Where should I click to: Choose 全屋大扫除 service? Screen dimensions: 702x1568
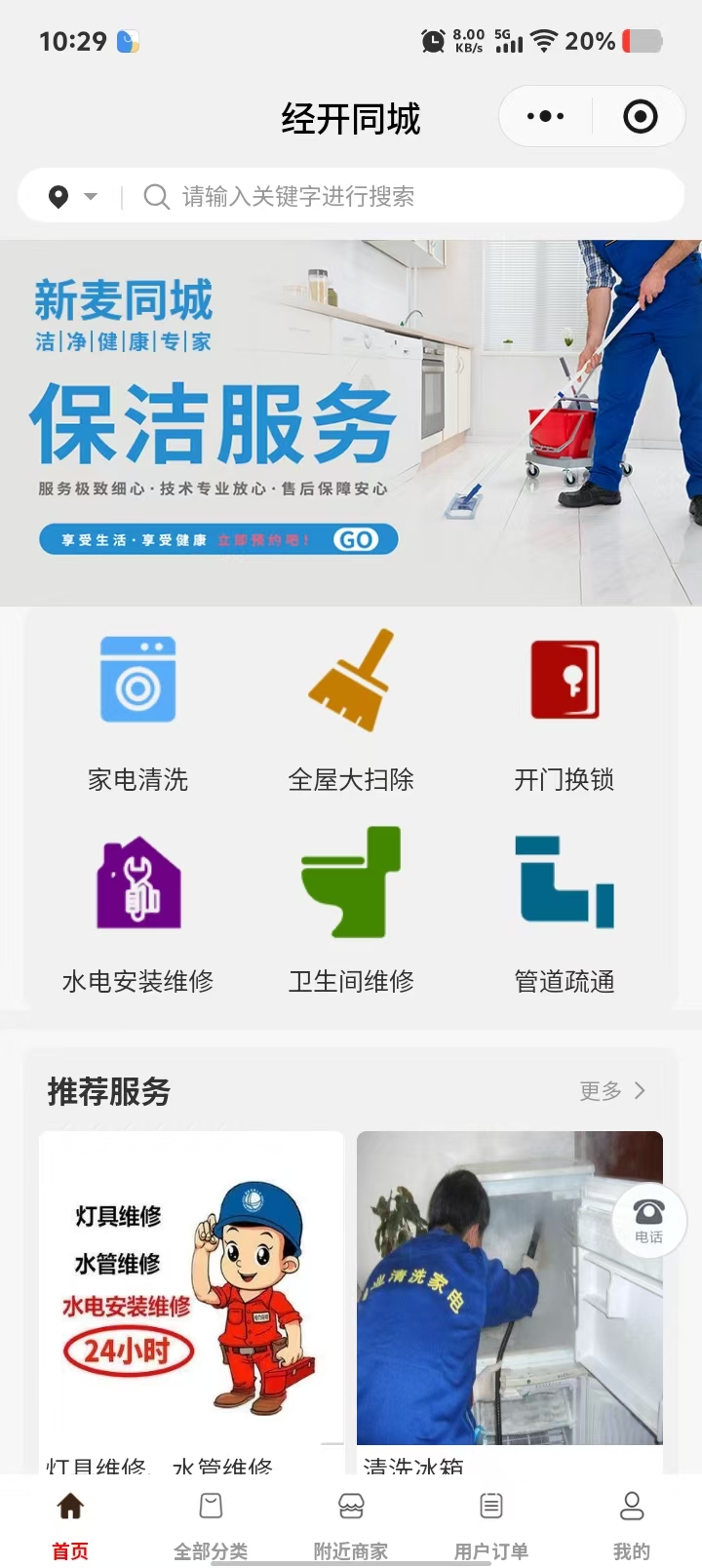351,712
